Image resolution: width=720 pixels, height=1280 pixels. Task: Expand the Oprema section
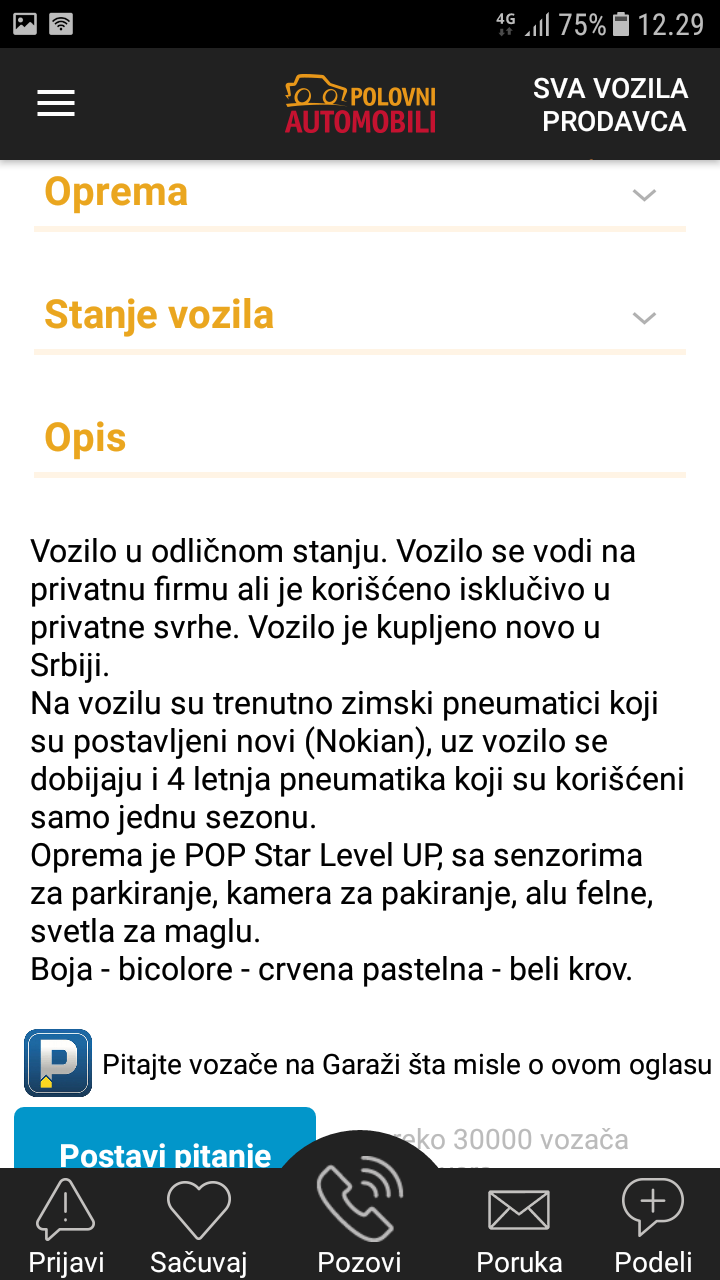360,192
